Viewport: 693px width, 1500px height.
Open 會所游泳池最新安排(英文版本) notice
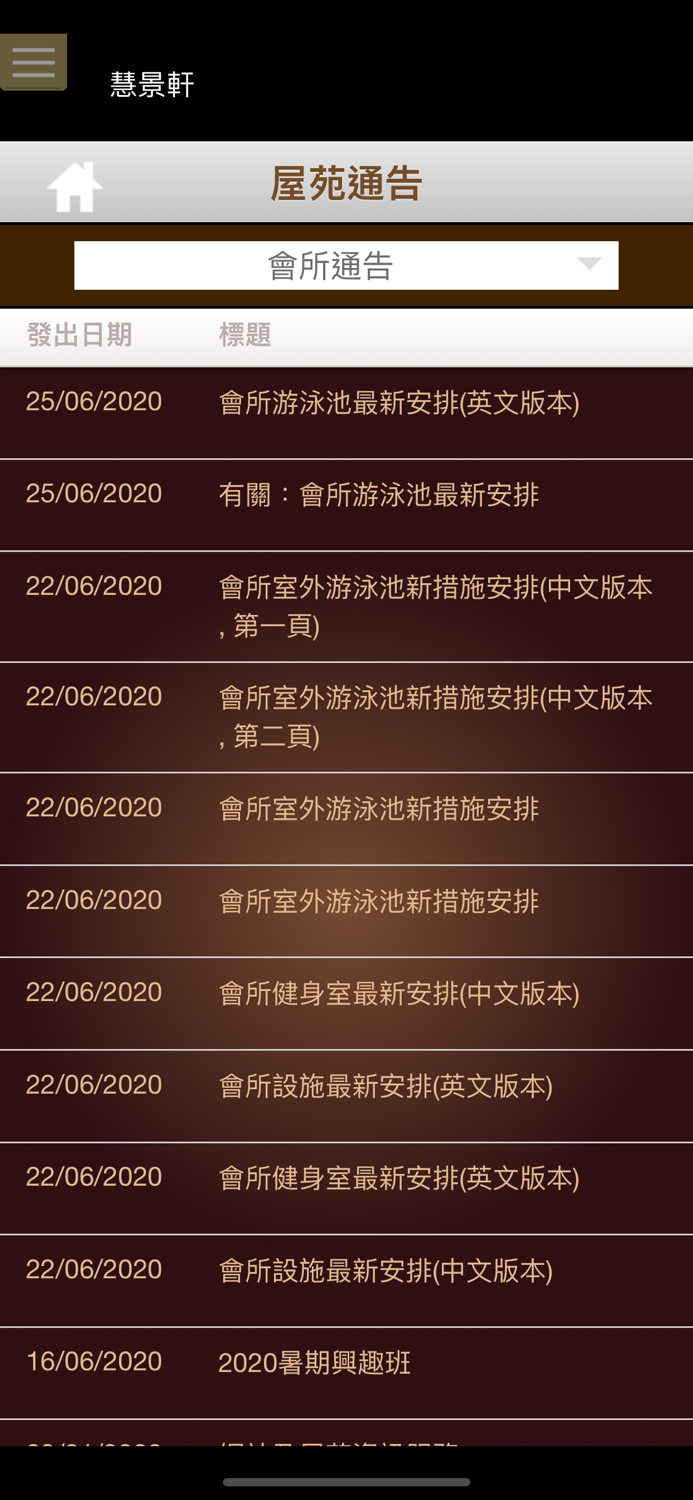(x=398, y=403)
